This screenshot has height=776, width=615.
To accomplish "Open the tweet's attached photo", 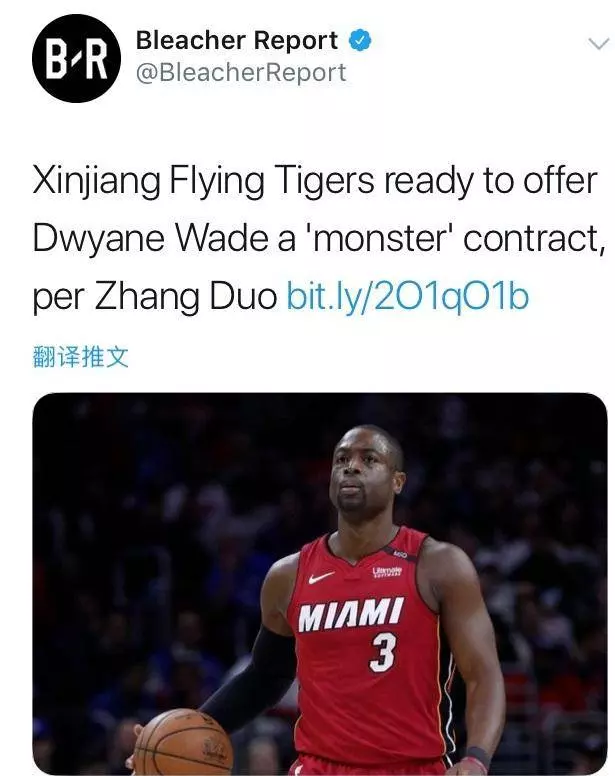I will (319, 583).
